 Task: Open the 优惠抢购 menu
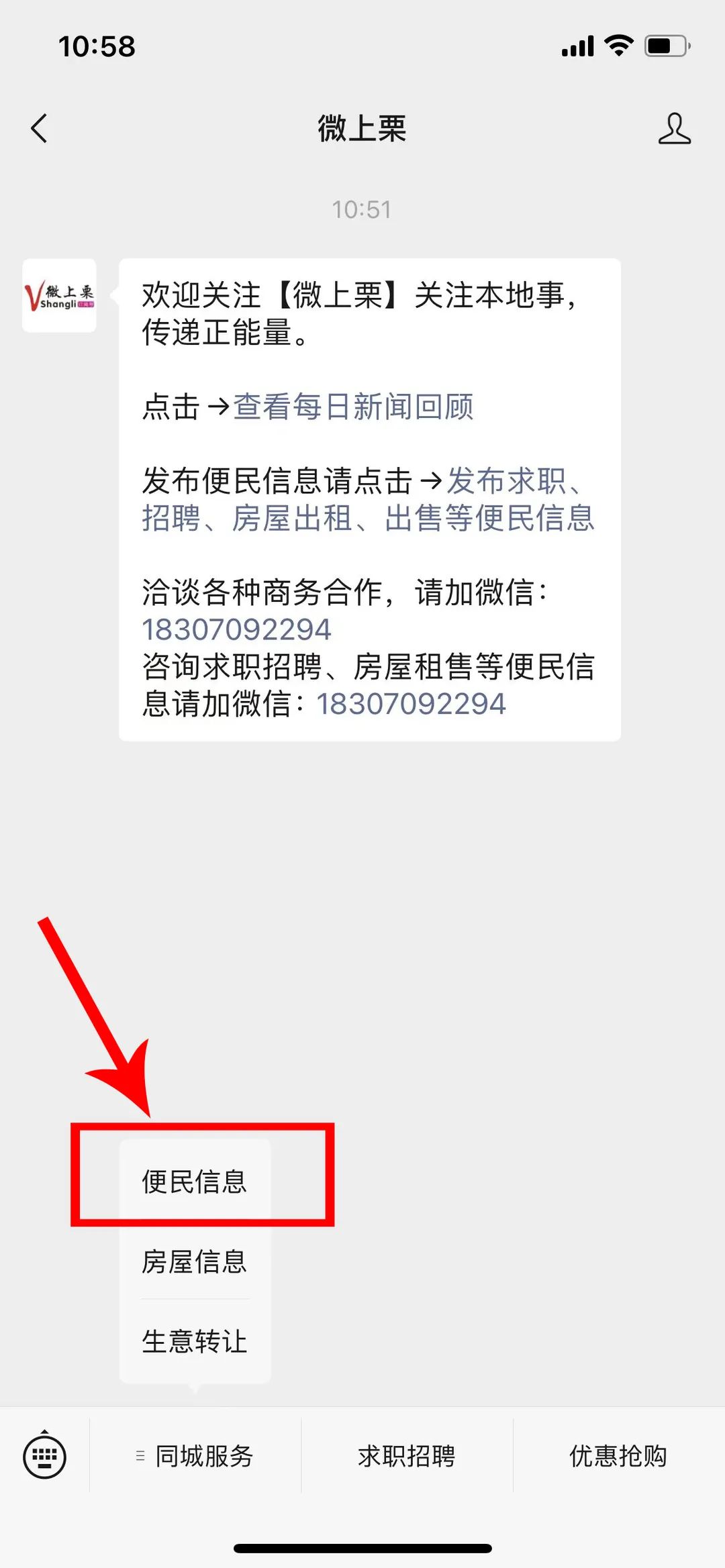click(x=618, y=1456)
